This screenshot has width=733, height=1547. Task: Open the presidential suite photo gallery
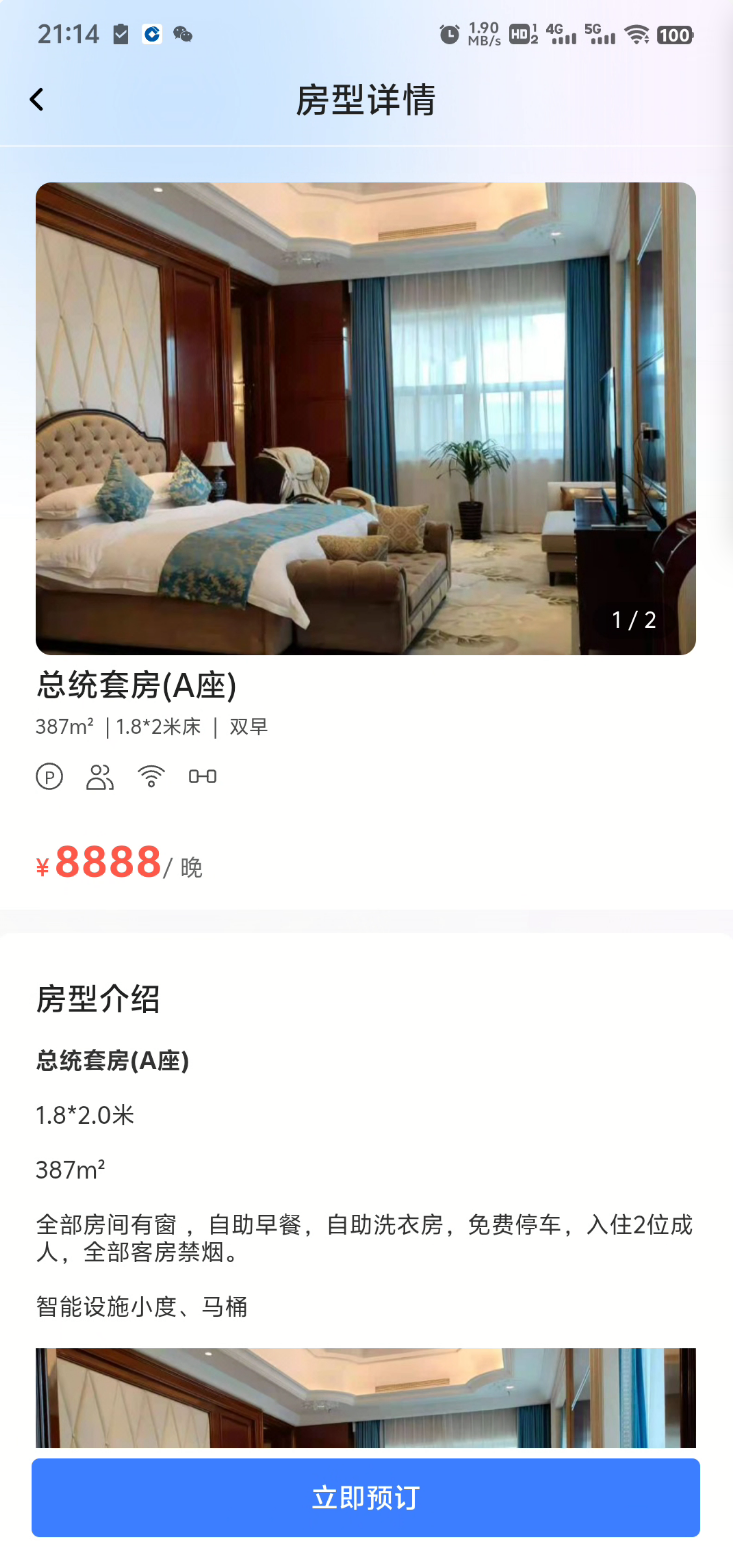[x=366, y=418]
